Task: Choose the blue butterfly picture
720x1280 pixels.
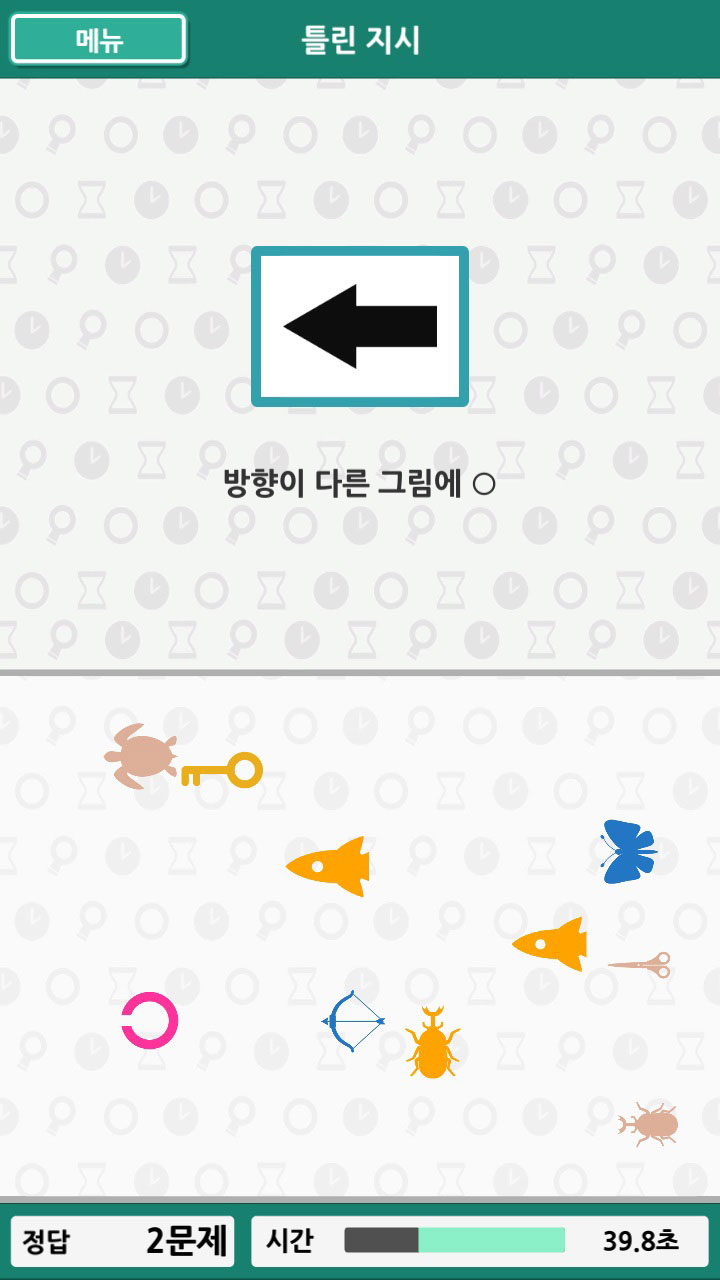Action: pos(627,852)
